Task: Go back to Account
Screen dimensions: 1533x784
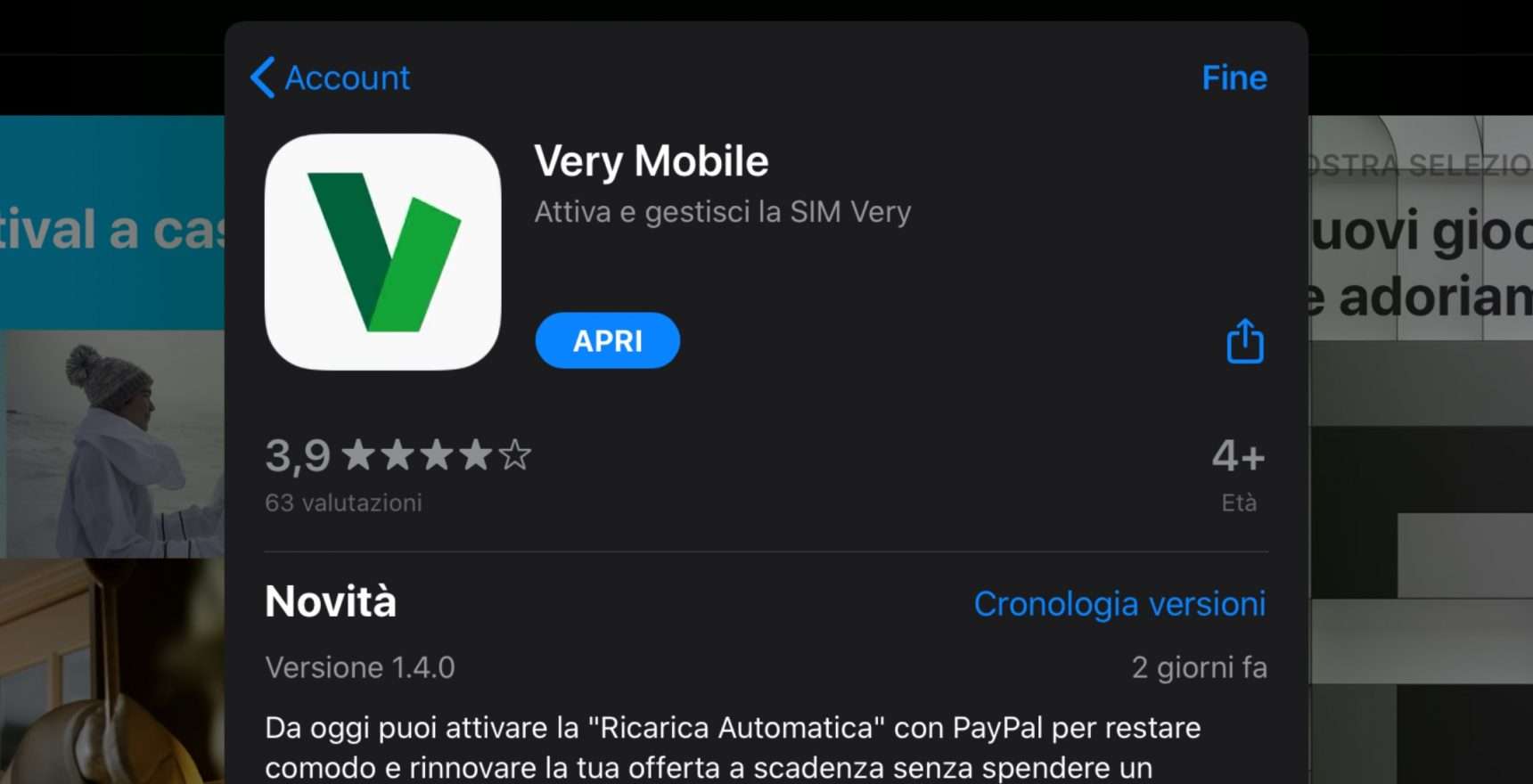Action: click(331, 78)
